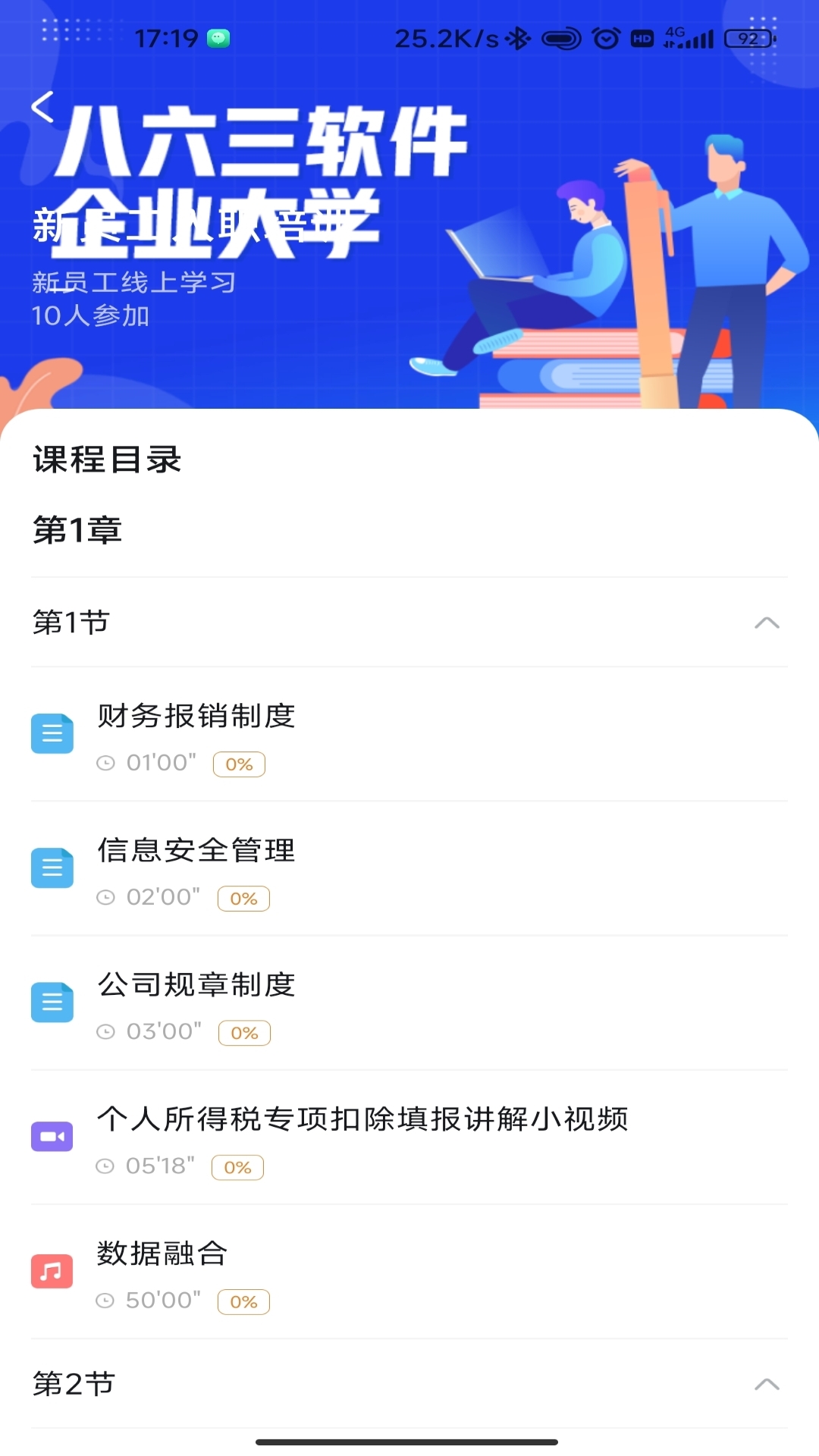
Task: Open the 财务报销制度 document
Action: point(196,717)
